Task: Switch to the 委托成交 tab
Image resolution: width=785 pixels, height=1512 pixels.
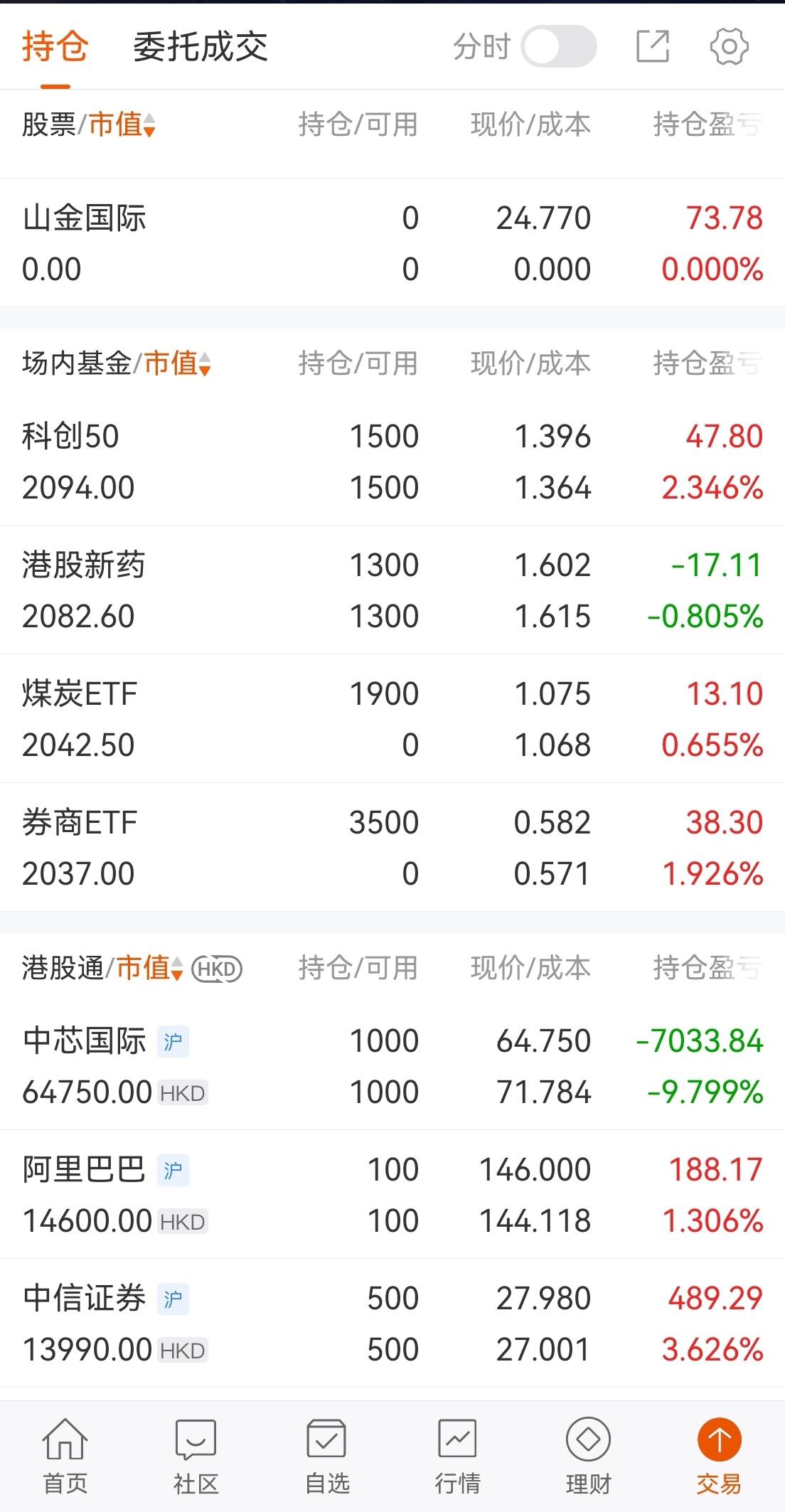Action: (201, 47)
